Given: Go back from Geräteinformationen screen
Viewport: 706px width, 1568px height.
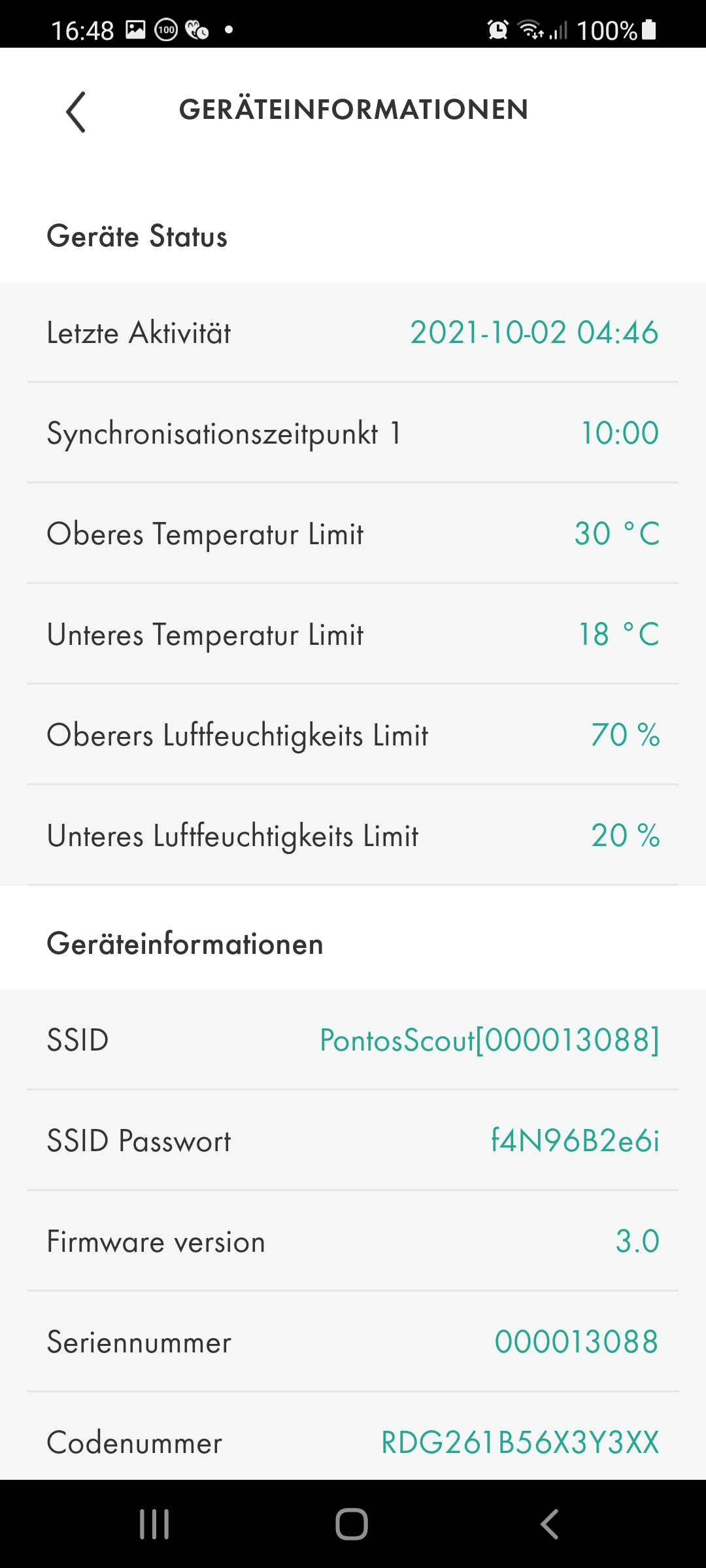Looking at the screenshot, I should point(76,112).
